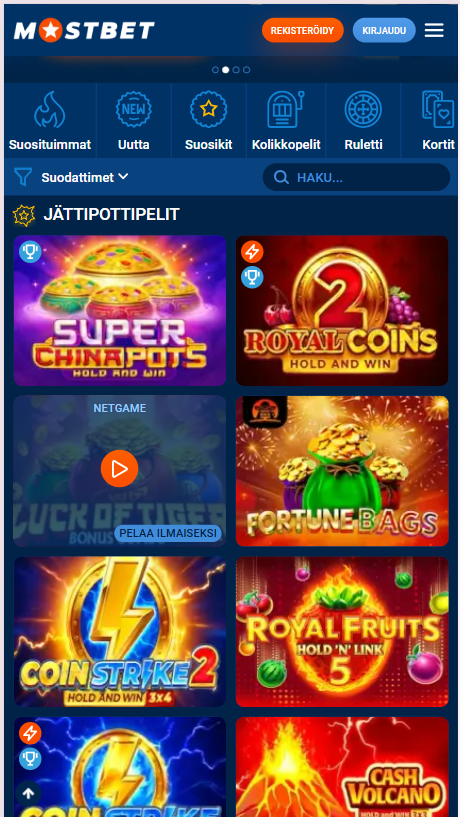Viewport: 460px width, 817px height.
Task: Tap the scroll-to-top arrow button
Action: pyautogui.click(x=28, y=794)
